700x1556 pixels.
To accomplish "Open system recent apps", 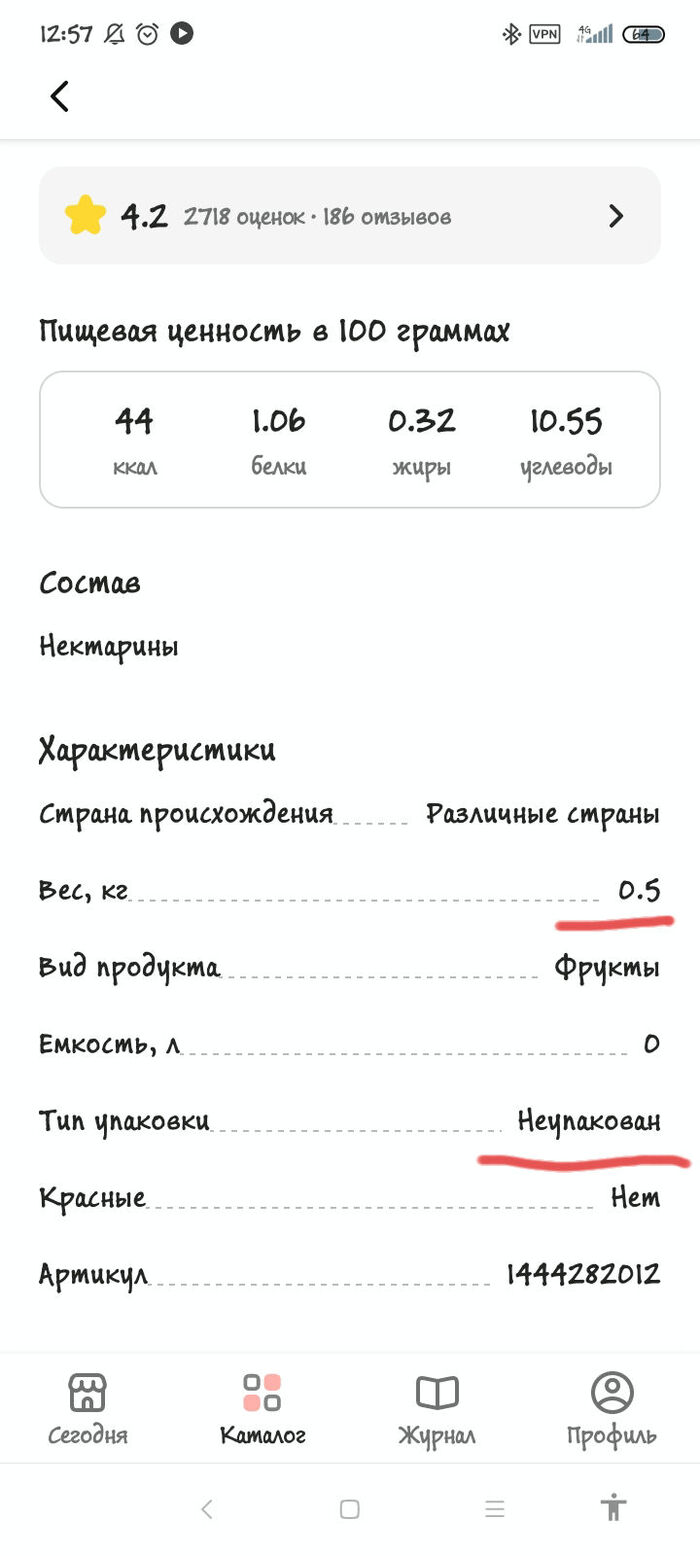I will [x=494, y=1510].
